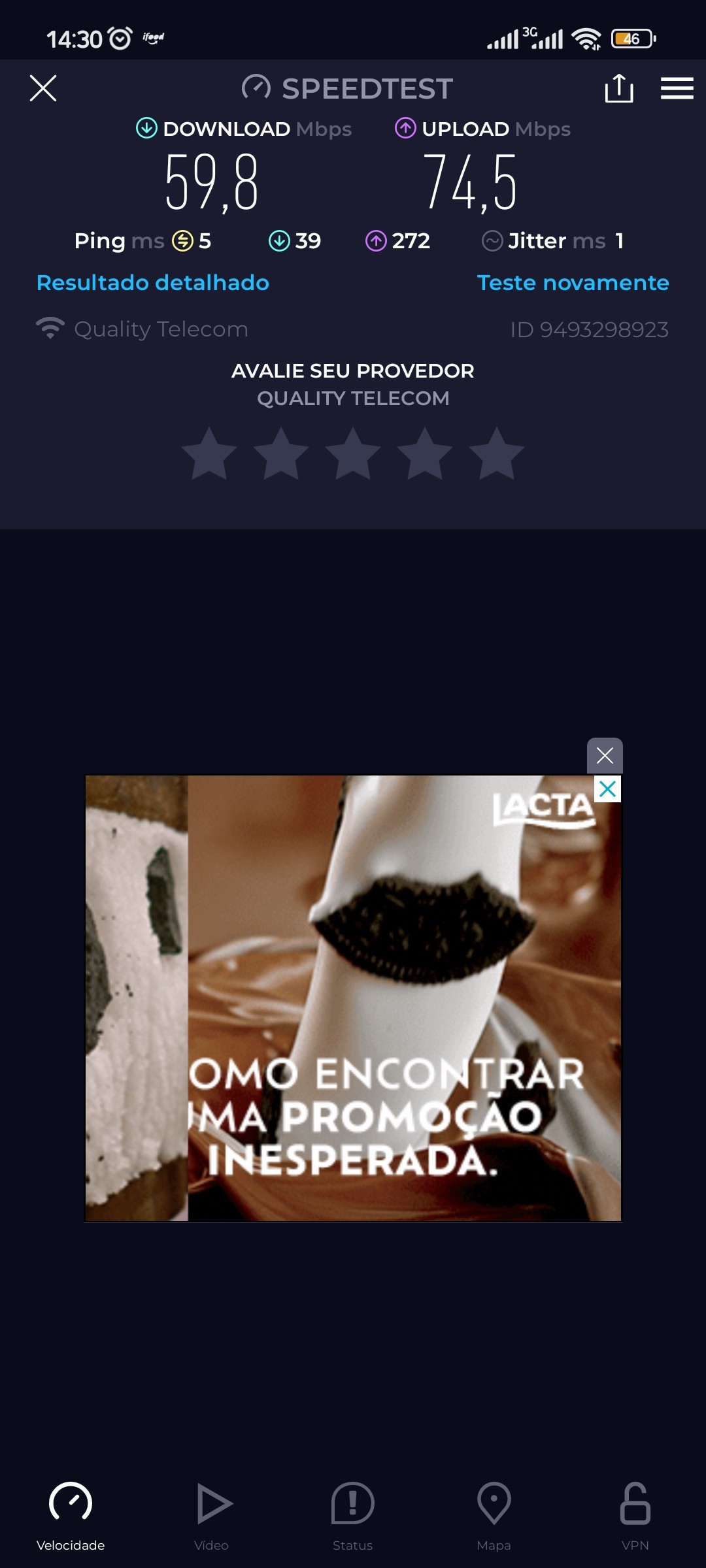
Task: Rate Quality Telecom three stars
Action: coord(353,454)
